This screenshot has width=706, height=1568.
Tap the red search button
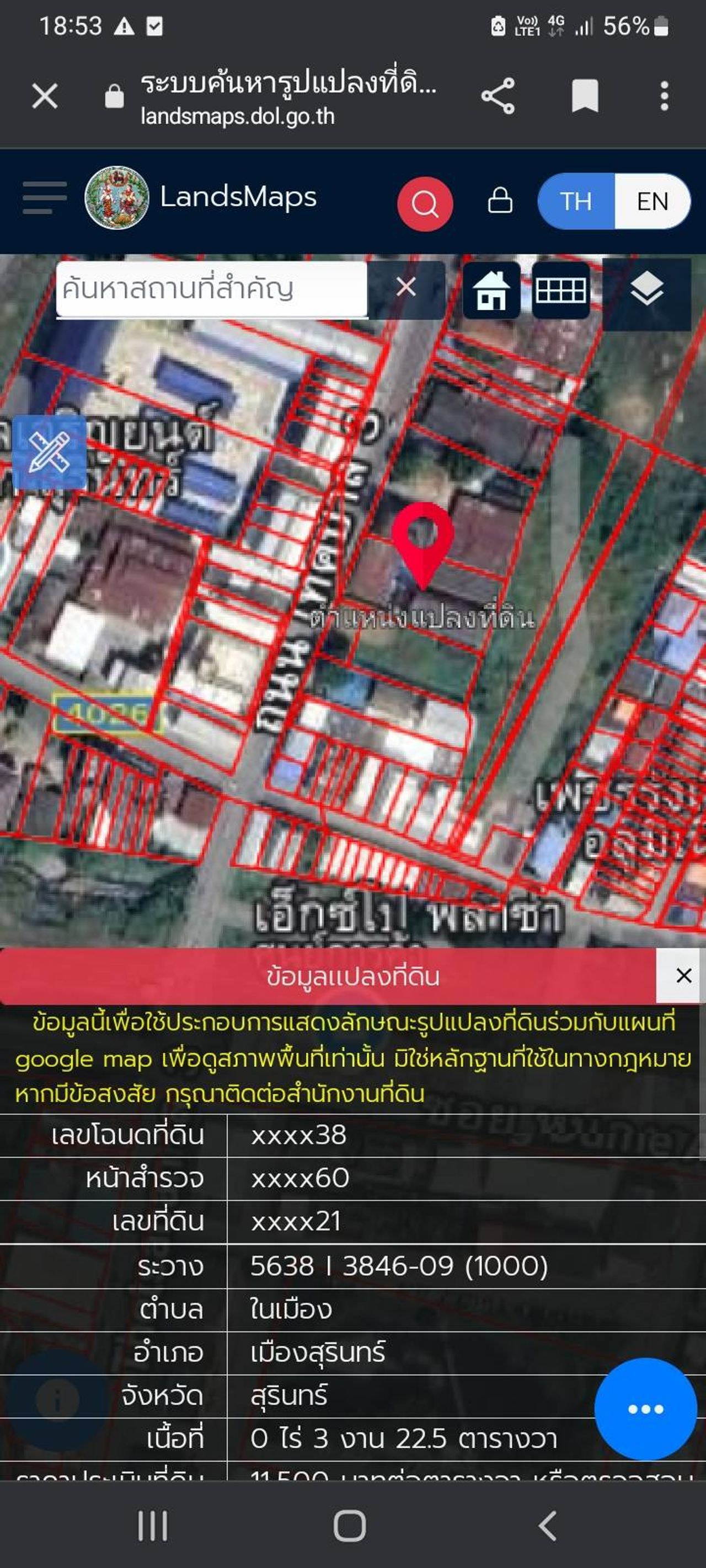click(425, 203)
